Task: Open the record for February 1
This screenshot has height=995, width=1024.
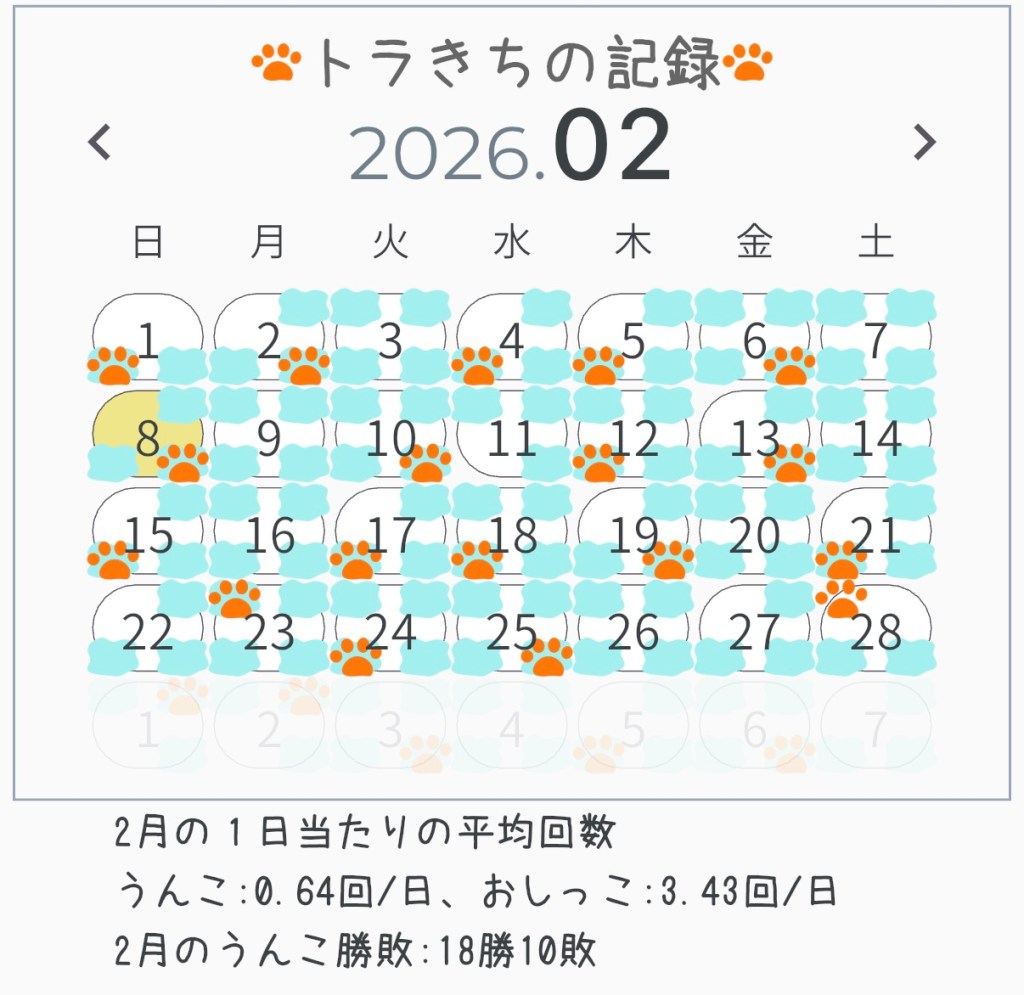Action: tap(148, 341)
